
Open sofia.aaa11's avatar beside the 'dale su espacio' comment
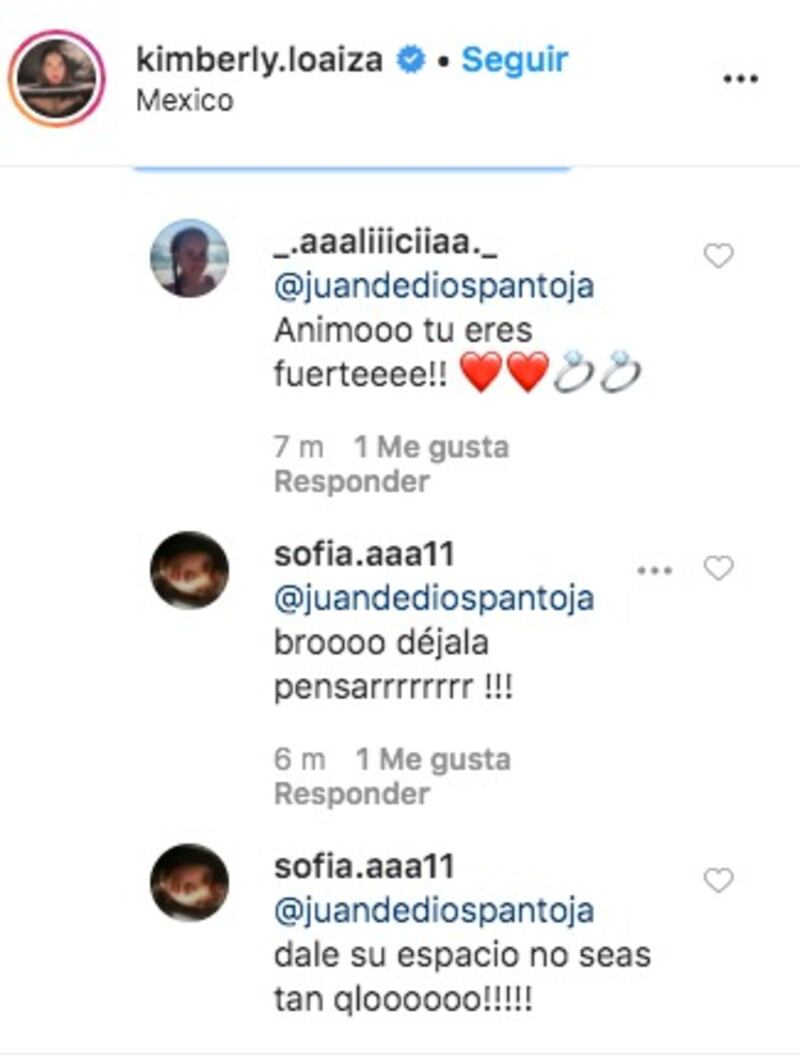pyautogui.click(x=189, y=882)
